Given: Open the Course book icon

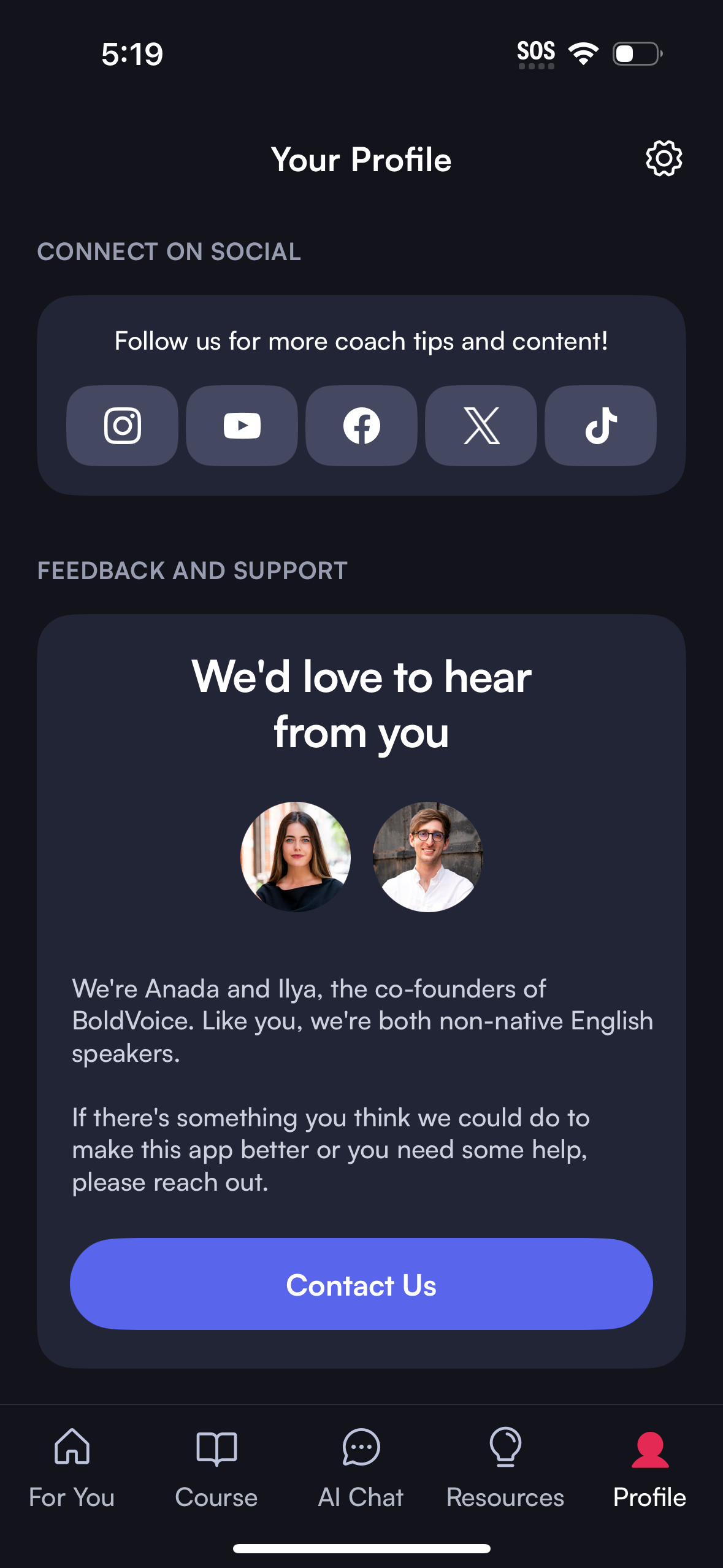Looking at the screenshot, I should coord(216,1449).
